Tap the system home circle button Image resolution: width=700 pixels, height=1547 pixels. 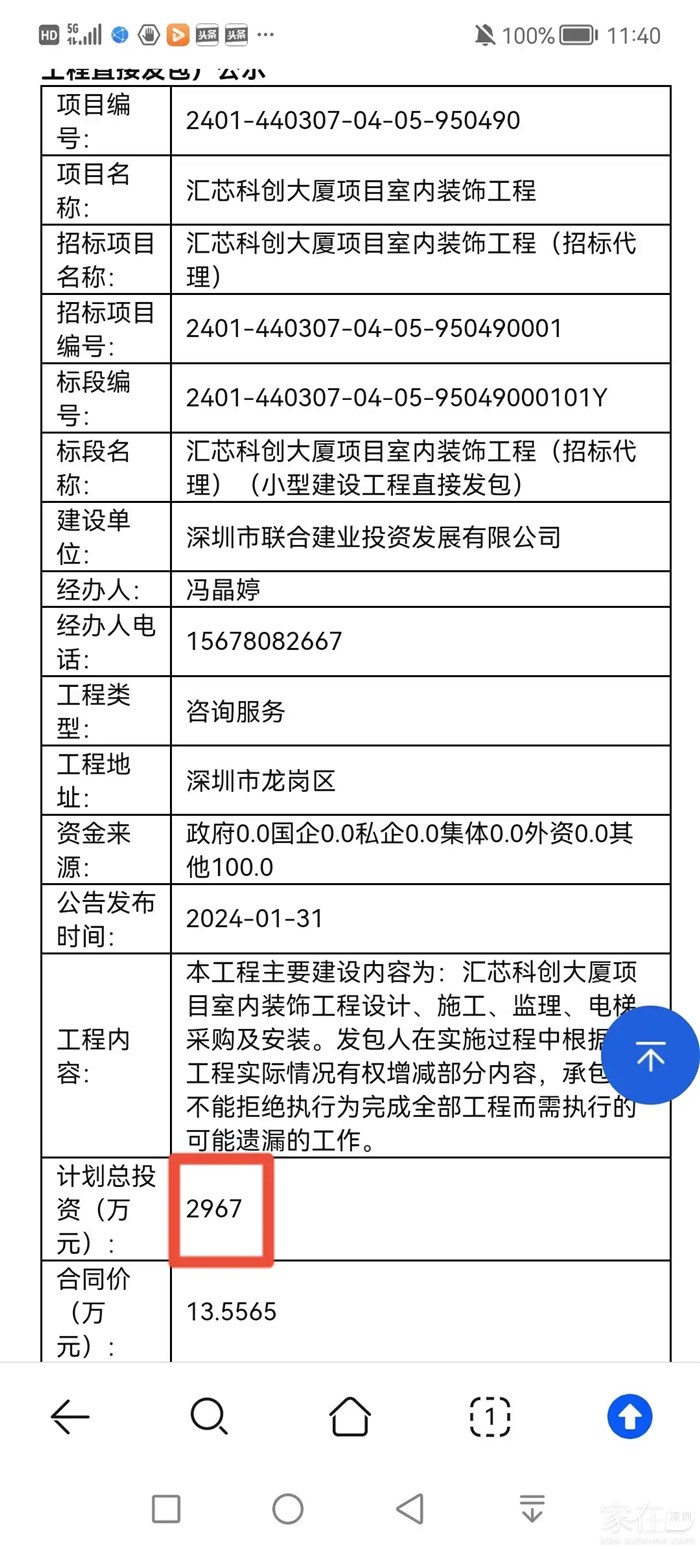(x=288, y=1508)
